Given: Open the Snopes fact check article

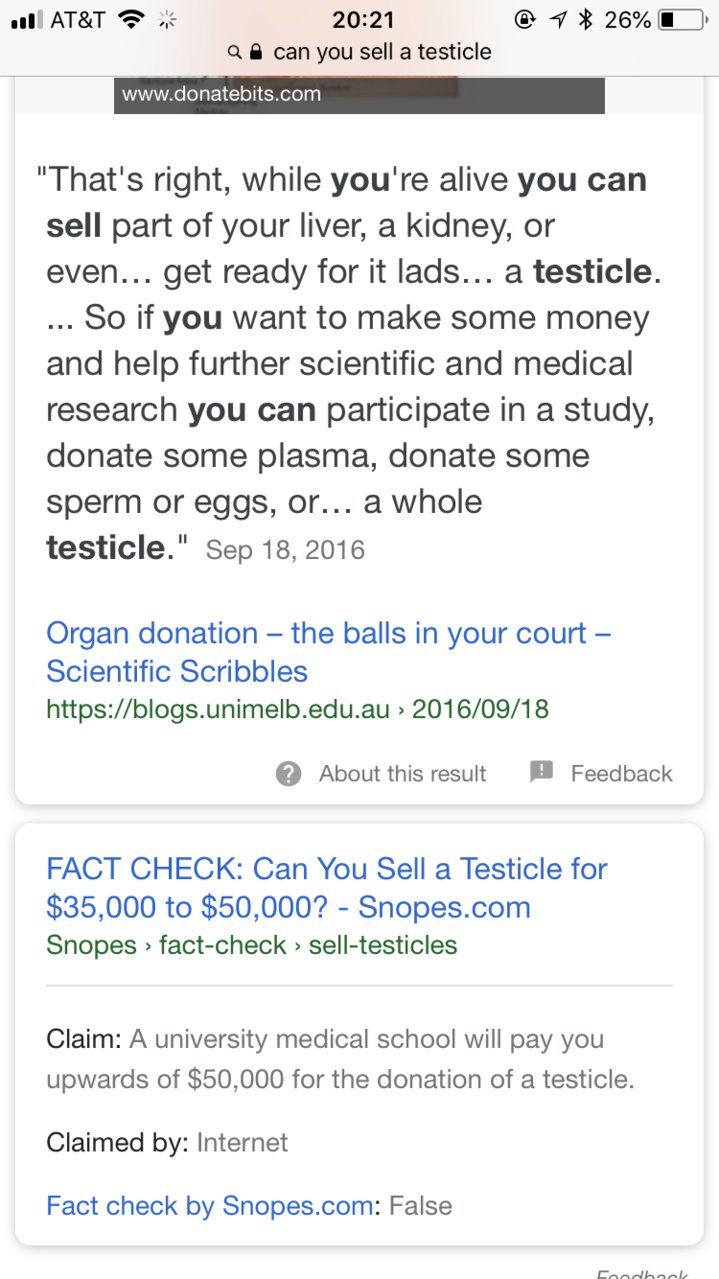Looking at the screenshot, I should (326, 888).
